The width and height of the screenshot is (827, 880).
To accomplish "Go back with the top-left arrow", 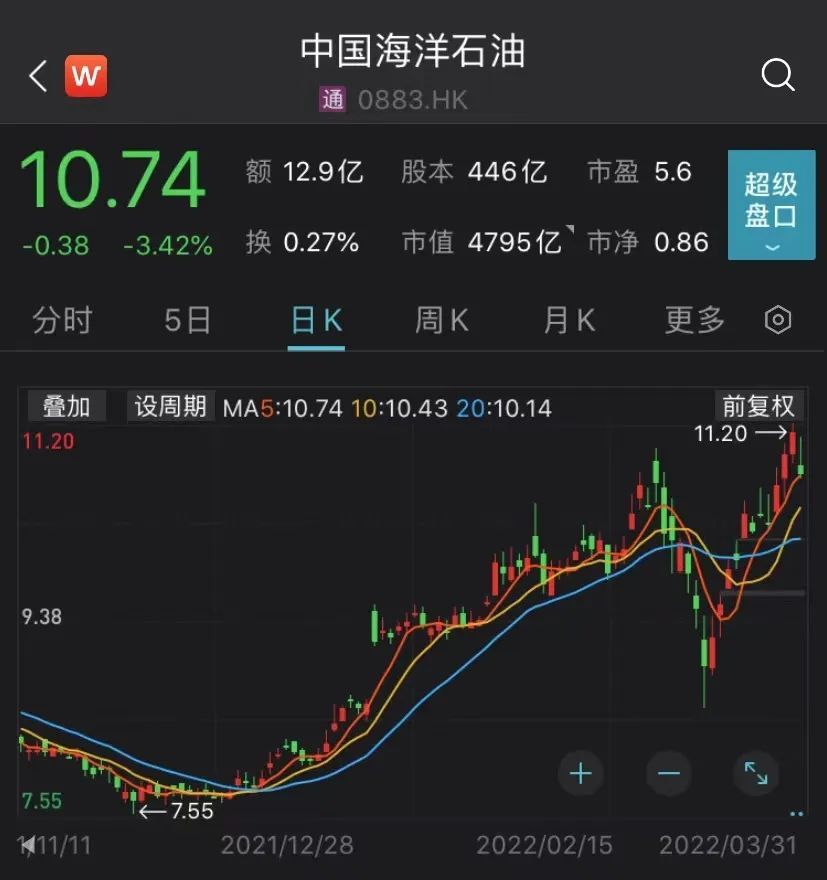I will point(38,76).
